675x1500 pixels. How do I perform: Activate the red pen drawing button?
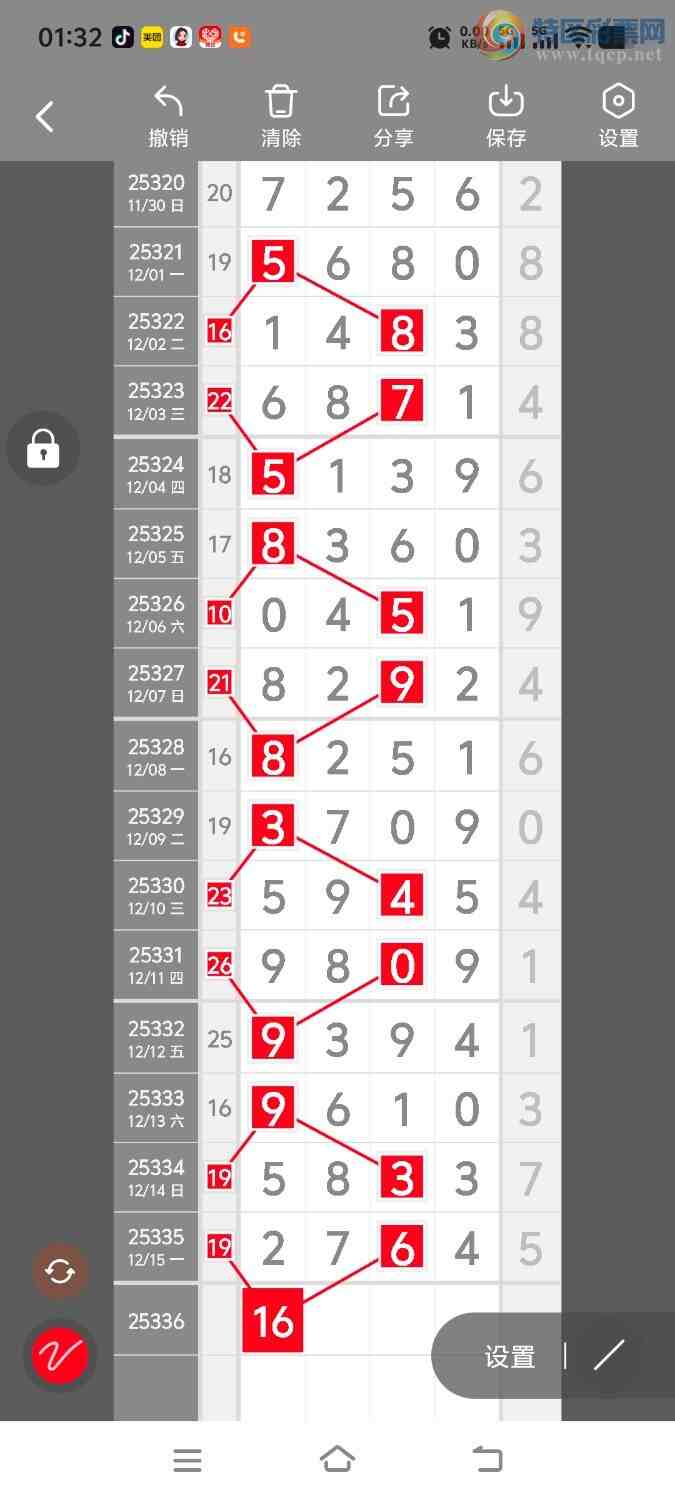(60, 1356)
